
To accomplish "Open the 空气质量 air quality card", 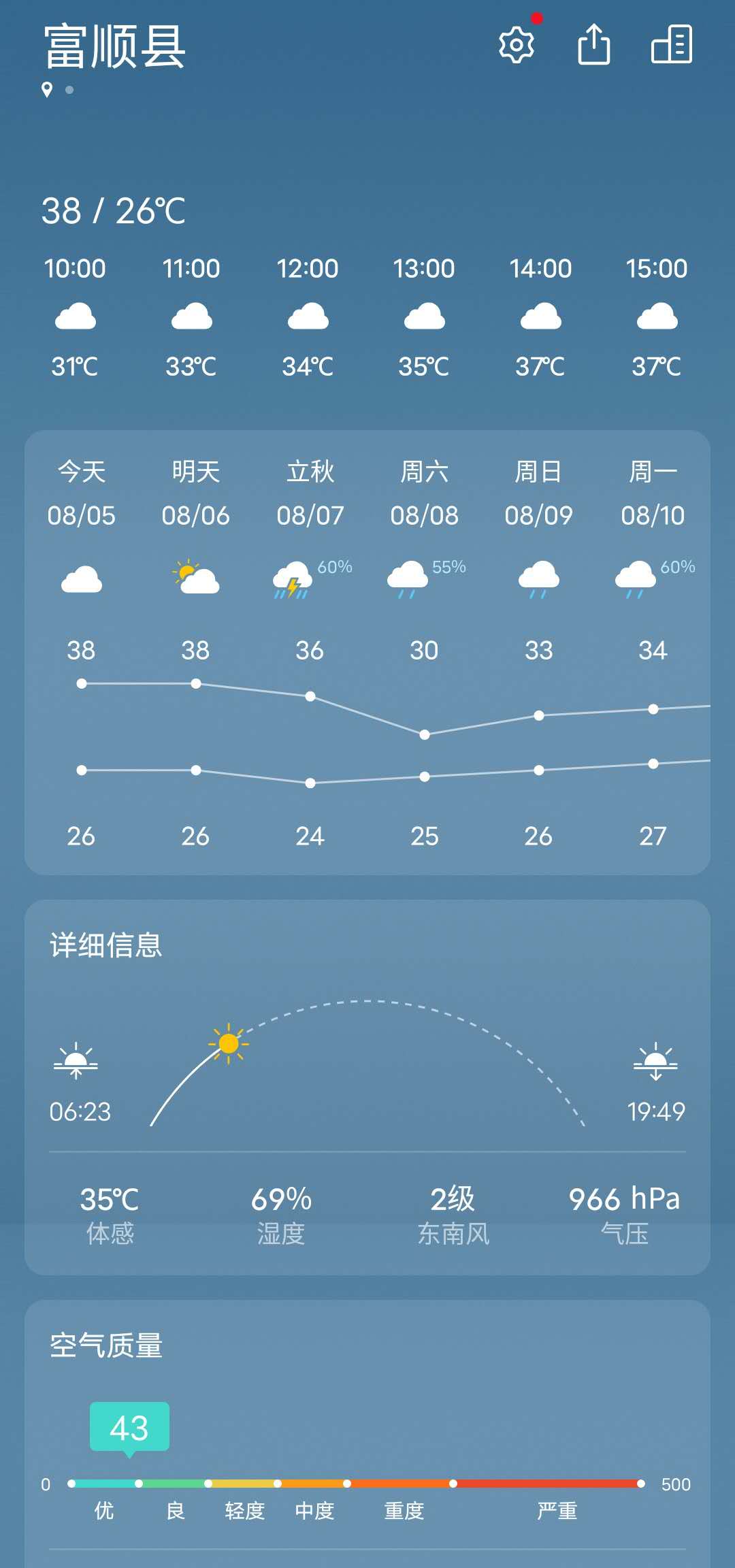I will (x=367, y=1429).
